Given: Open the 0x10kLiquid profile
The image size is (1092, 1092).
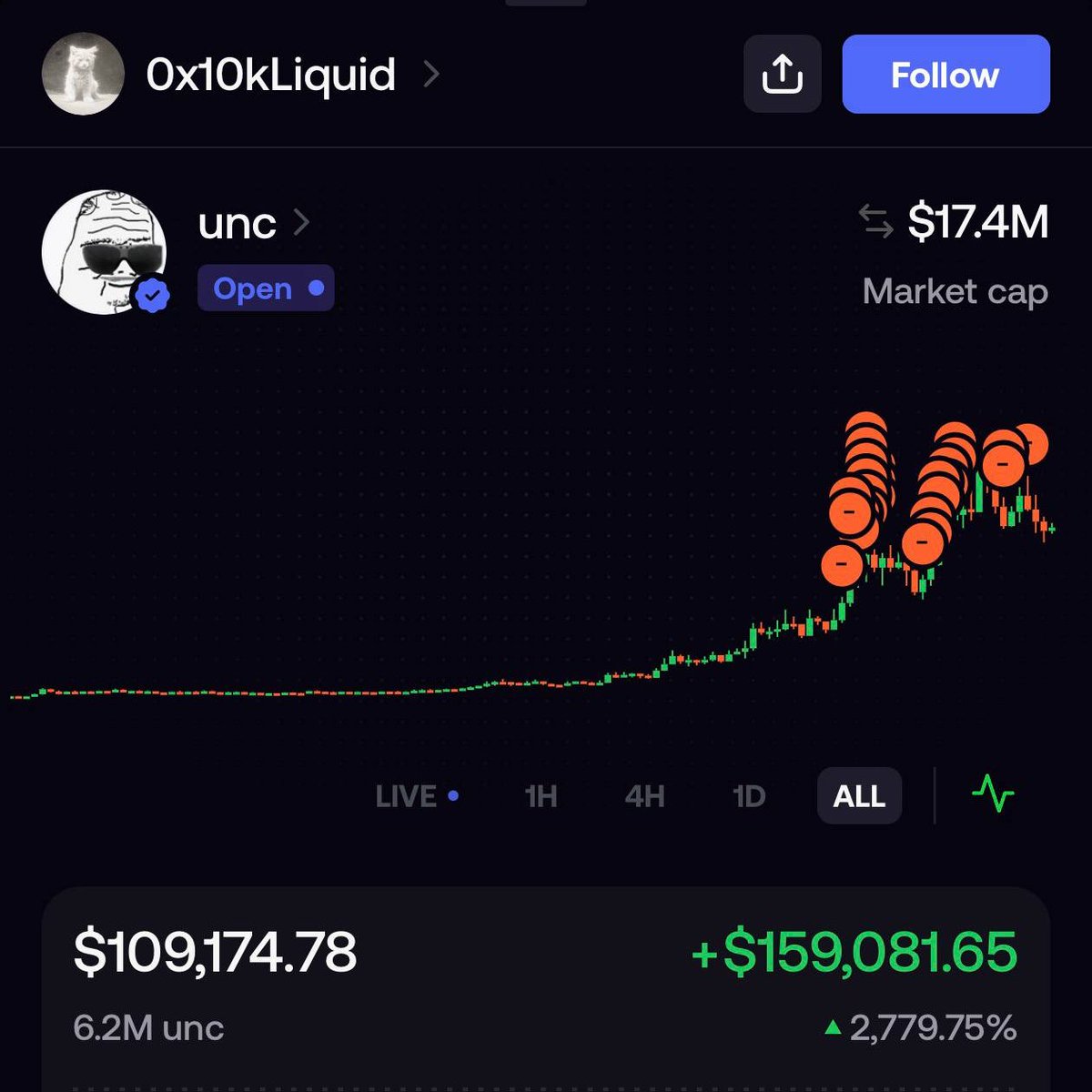Looking at the screenshot, I should (x=270, y=75).
